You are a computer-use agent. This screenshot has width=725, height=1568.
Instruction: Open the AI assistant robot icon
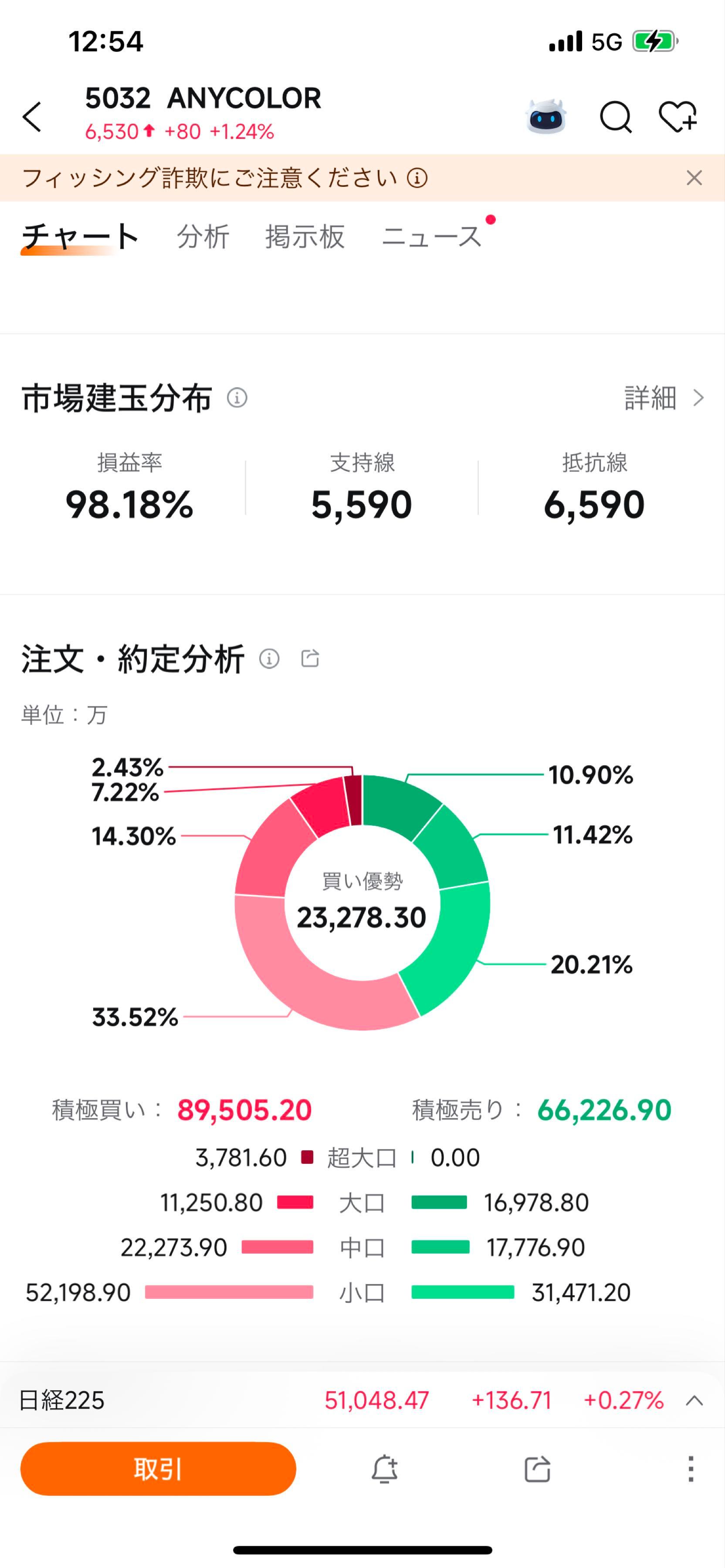(546, 116)
